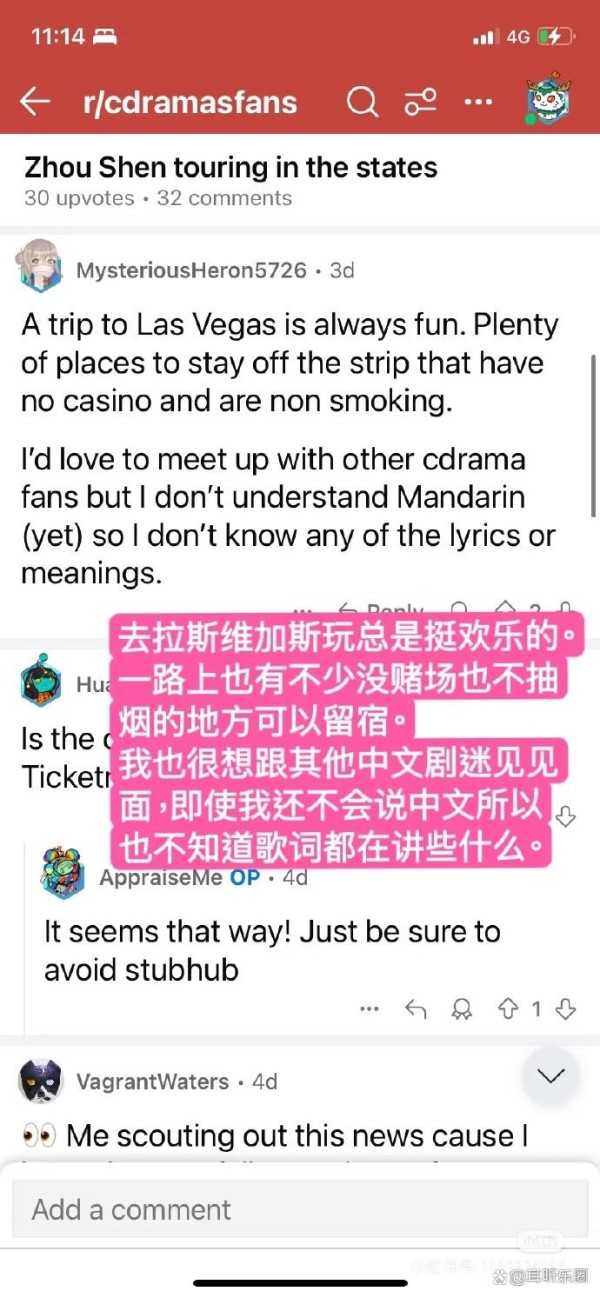Open comment sort options icon
Image resolution: width=600 pixels, height=1298 pixels.
[x=420, y=101]
